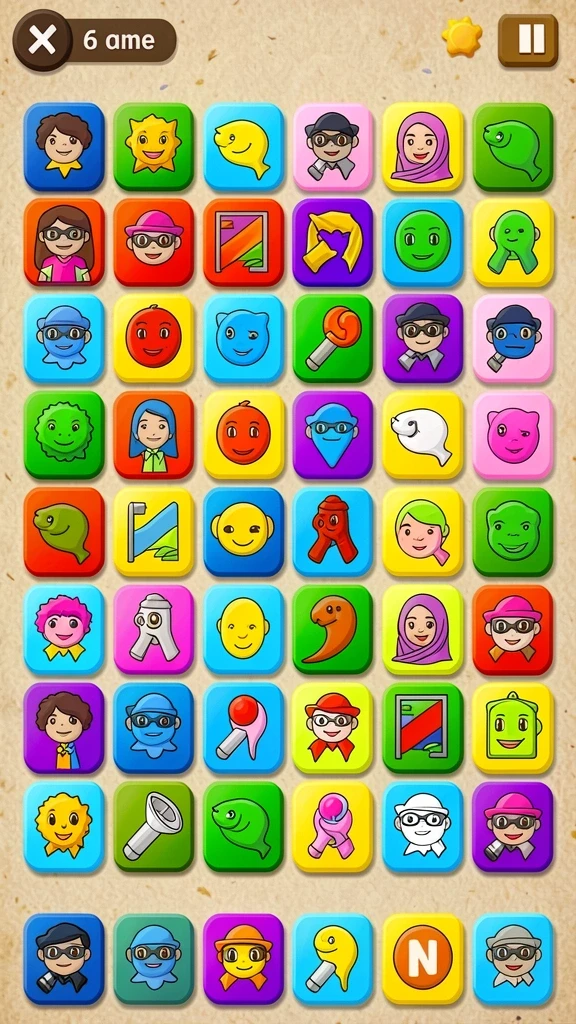
Task: Select the green spiky face tile
Action: point(64,435)
